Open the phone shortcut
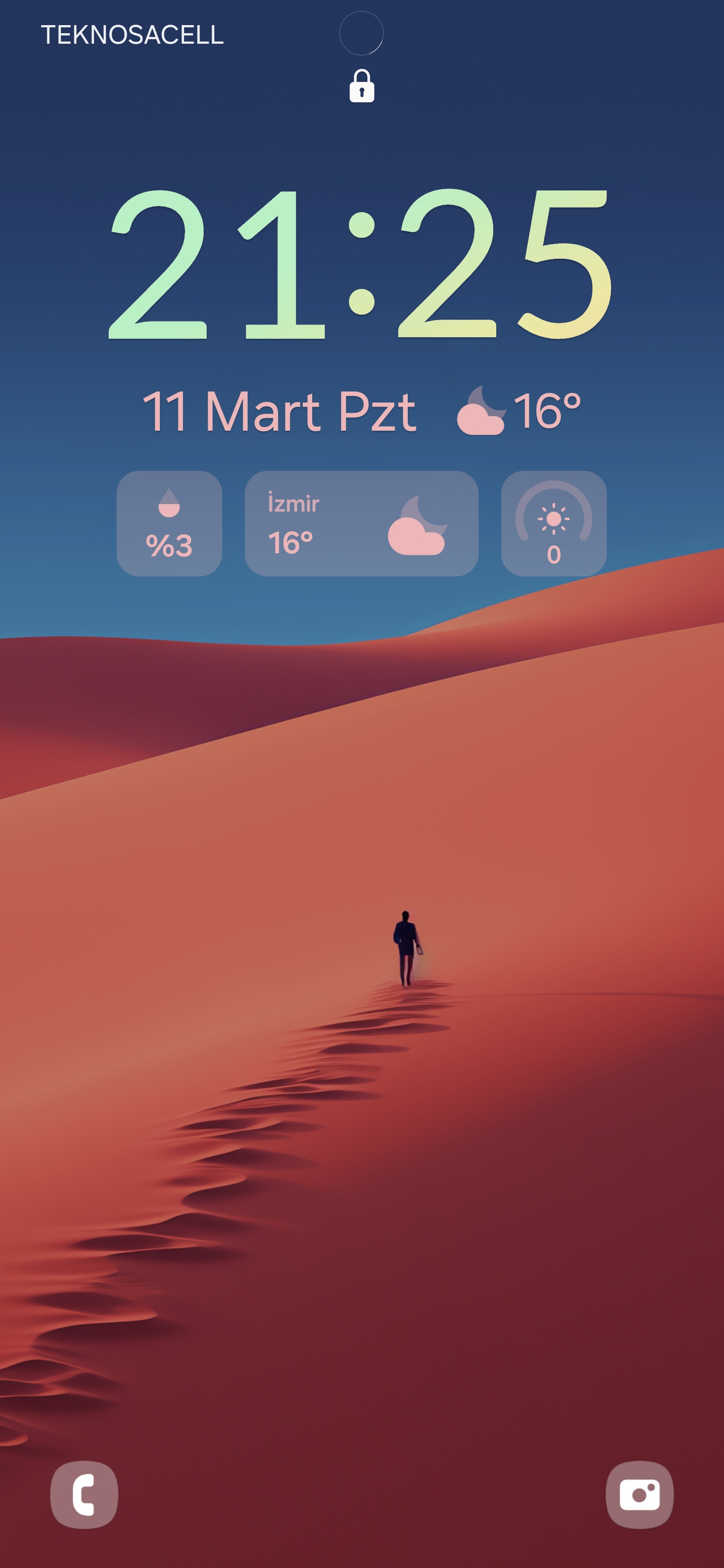This screenshot has width=724, height=1568. click(x=84, y=1494)
